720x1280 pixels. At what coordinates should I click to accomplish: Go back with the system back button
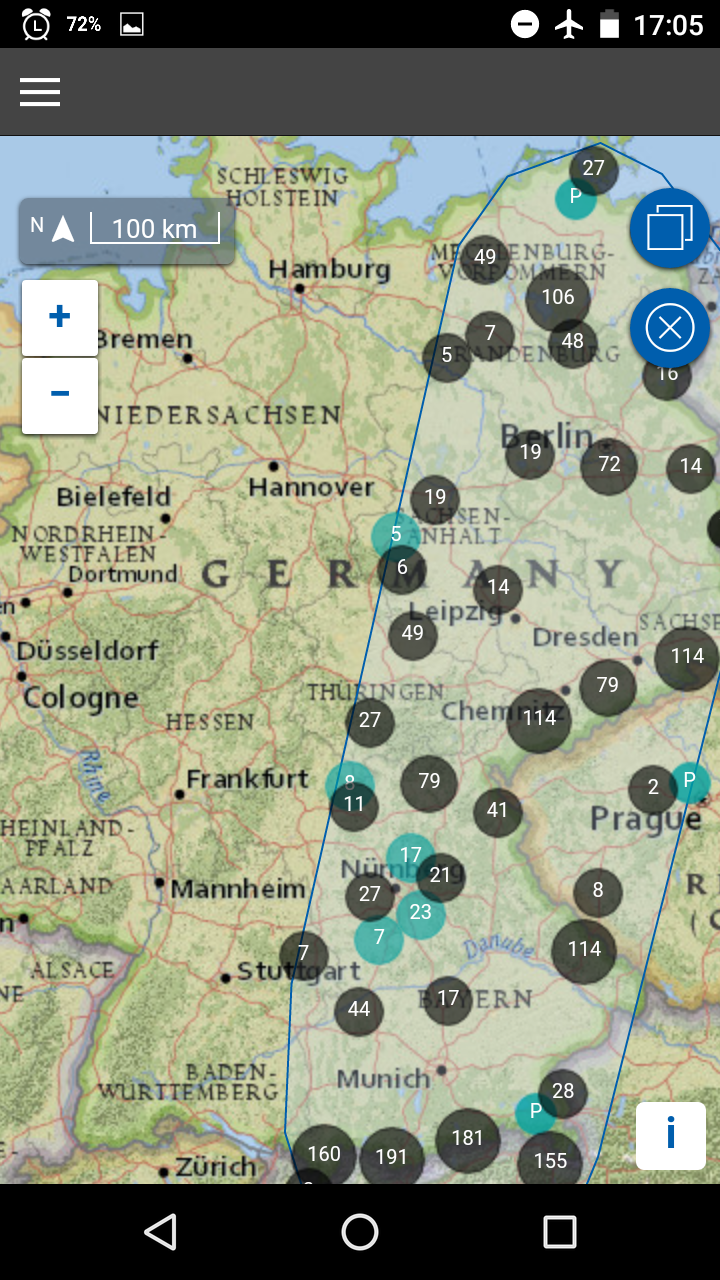(x=160, y=1232)
